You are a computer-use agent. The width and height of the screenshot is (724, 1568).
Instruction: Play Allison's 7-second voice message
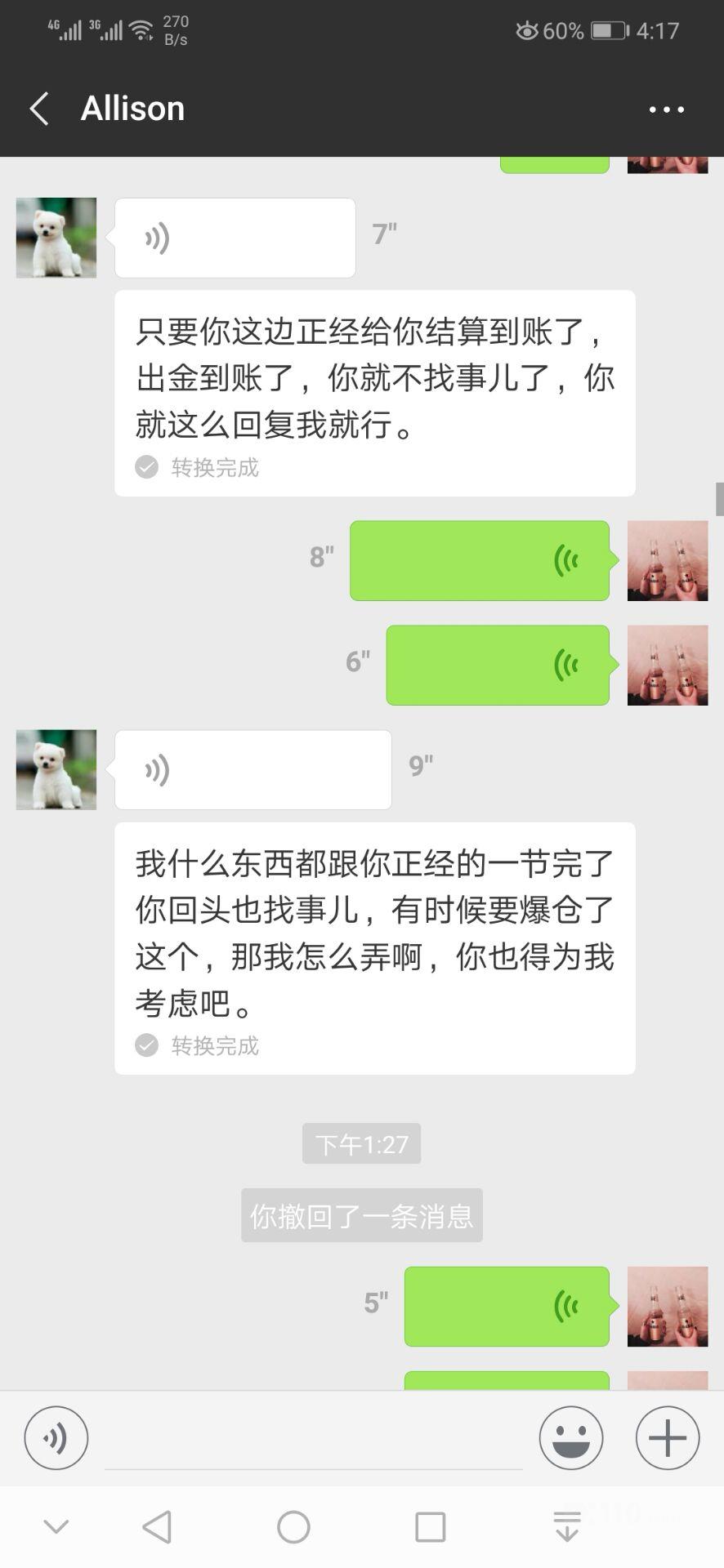(235, 238)
